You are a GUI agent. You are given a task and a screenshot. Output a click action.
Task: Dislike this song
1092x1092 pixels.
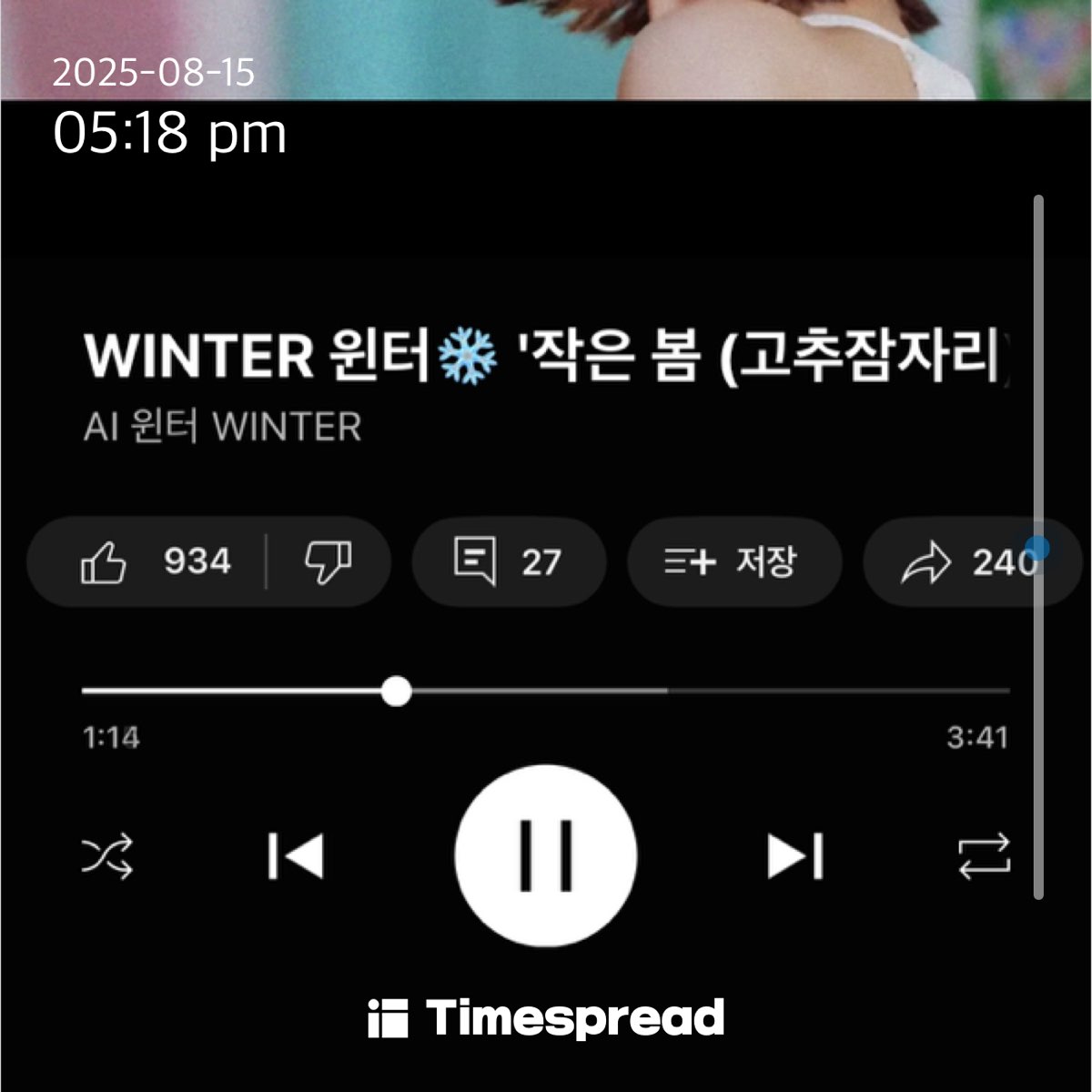click(328, 561)
